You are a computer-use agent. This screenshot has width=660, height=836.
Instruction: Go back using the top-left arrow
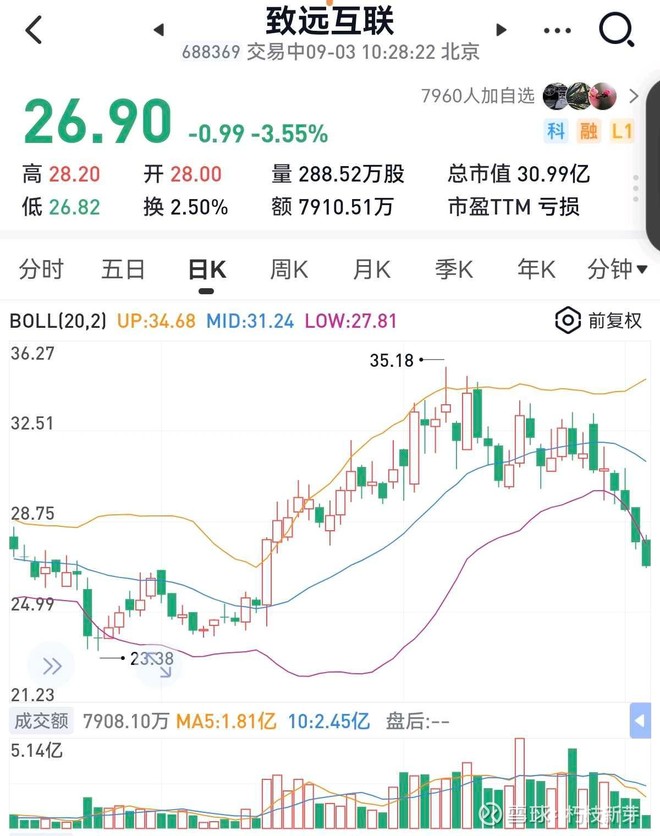tap(34, 30)
